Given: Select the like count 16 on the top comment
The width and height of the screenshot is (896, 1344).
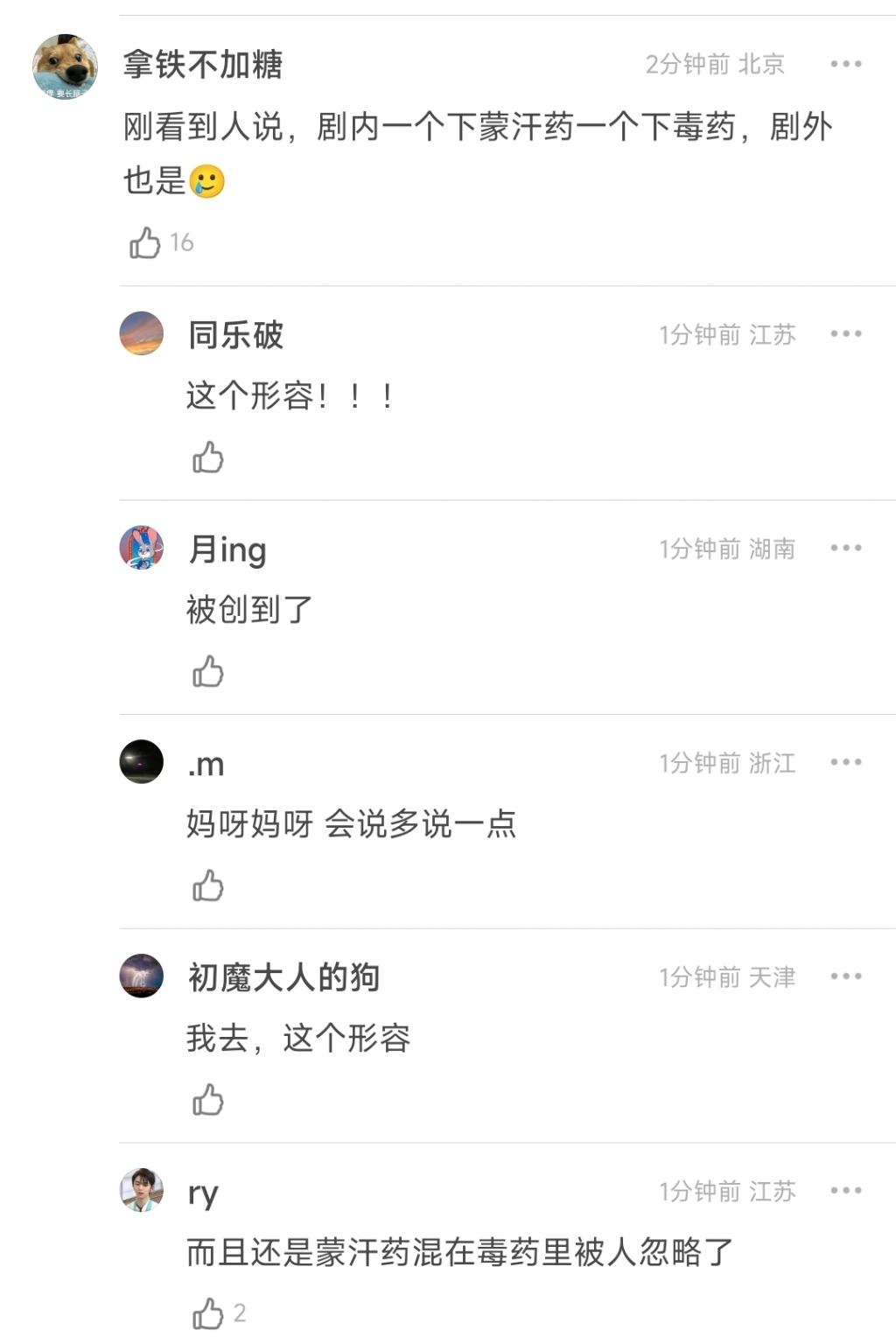Looking at the screenshot, I should [x=181, y=242].
